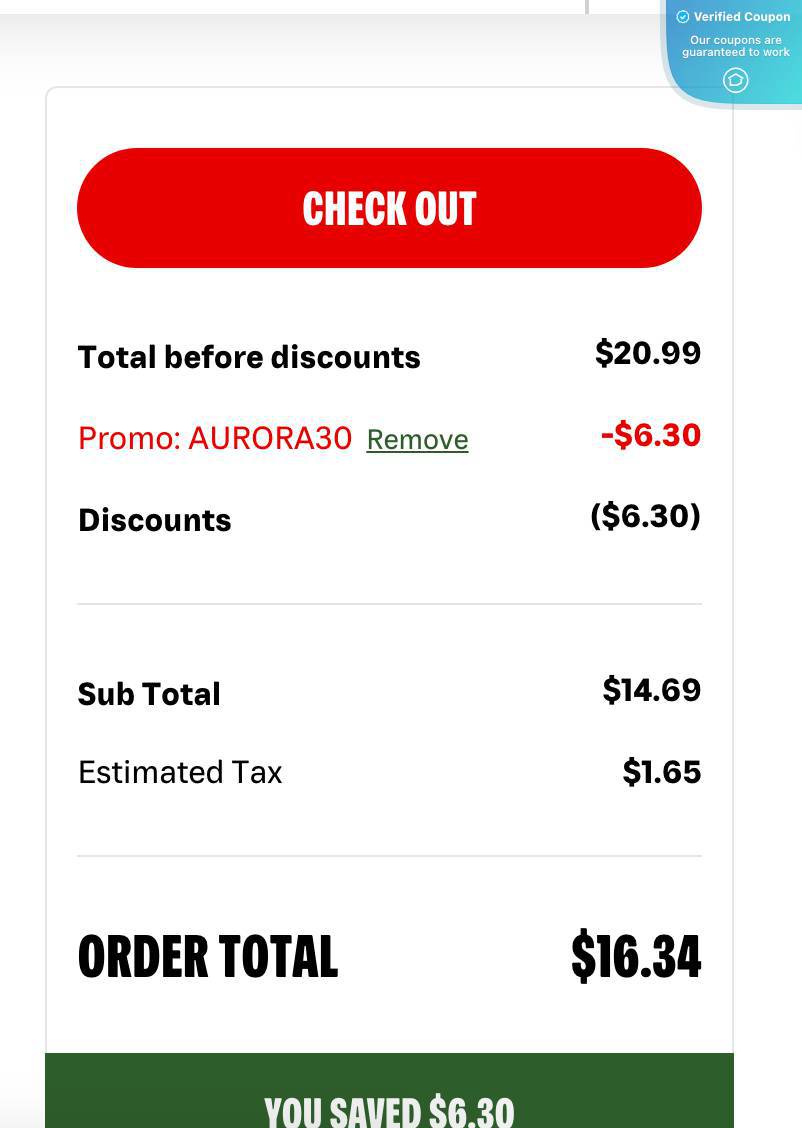This screenshot has height=1128, width=802.
Task: Click the Total before discounts label
Action: [249, 357]
